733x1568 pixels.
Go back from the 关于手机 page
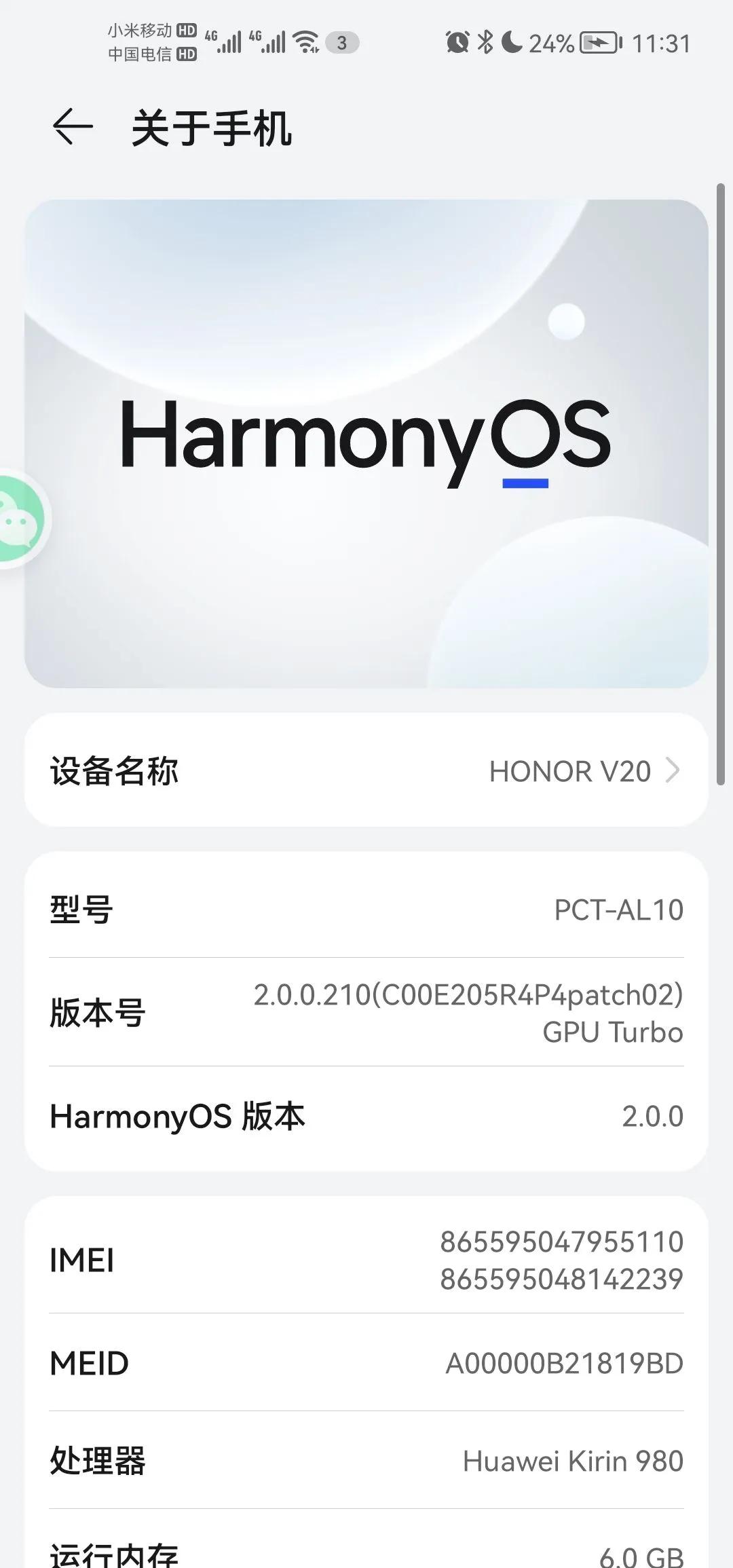pos(72,127)
